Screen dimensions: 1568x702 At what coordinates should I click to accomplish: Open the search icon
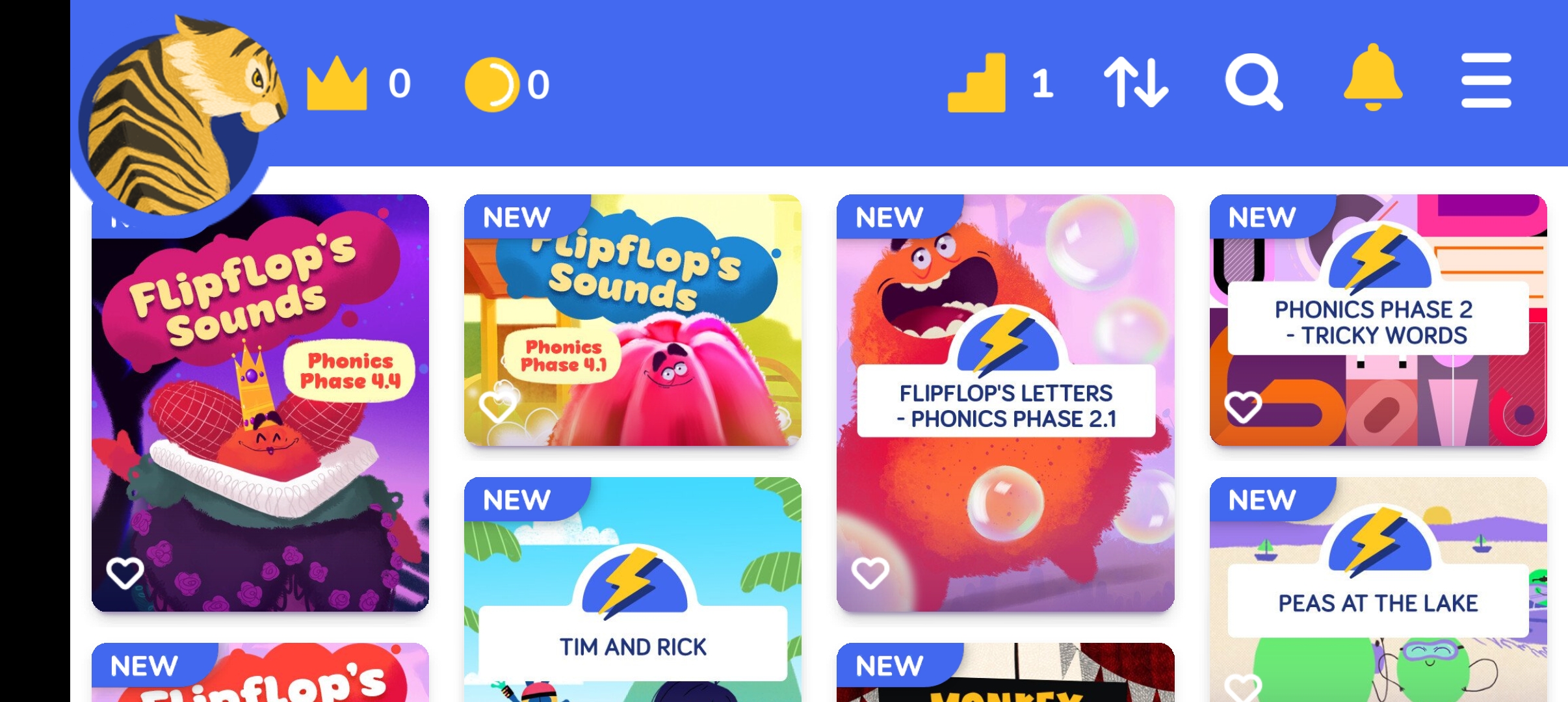1253,83
